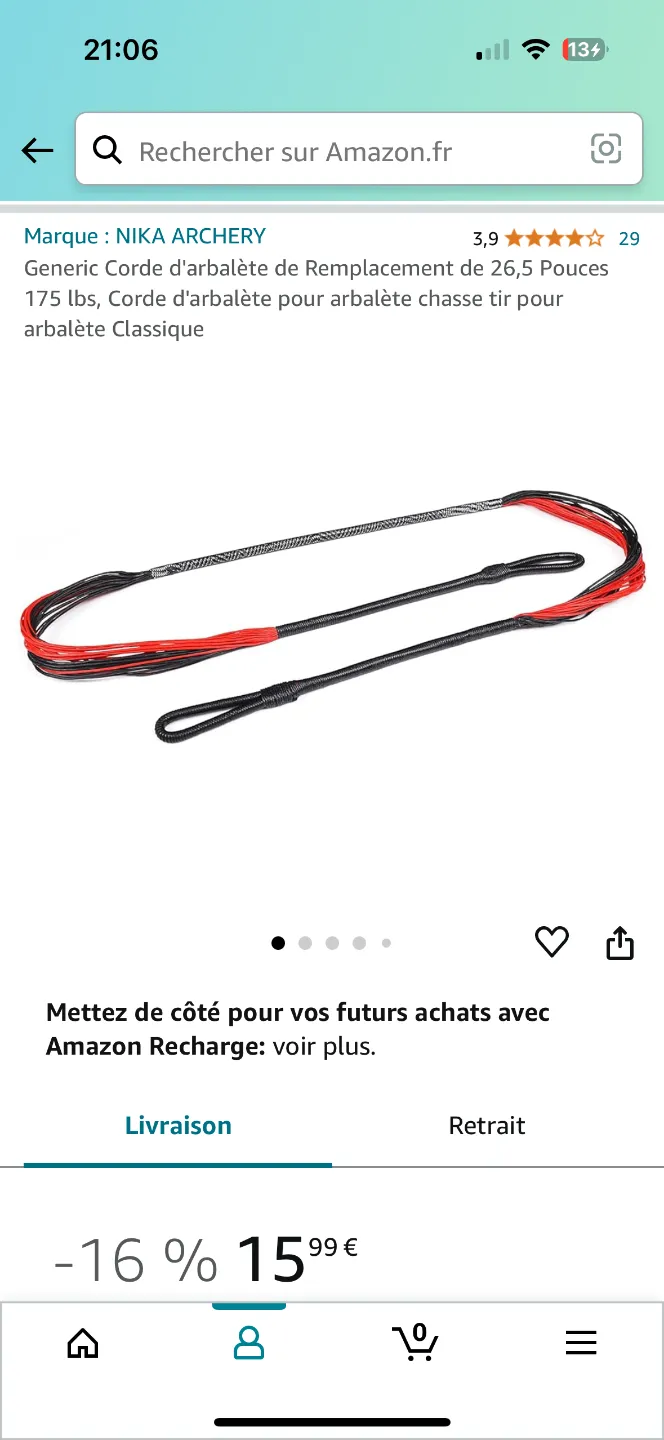Add this item to wishlist heart
Image resolution: width=664 pixels, height=1440 pixels.
click(552, 942)
